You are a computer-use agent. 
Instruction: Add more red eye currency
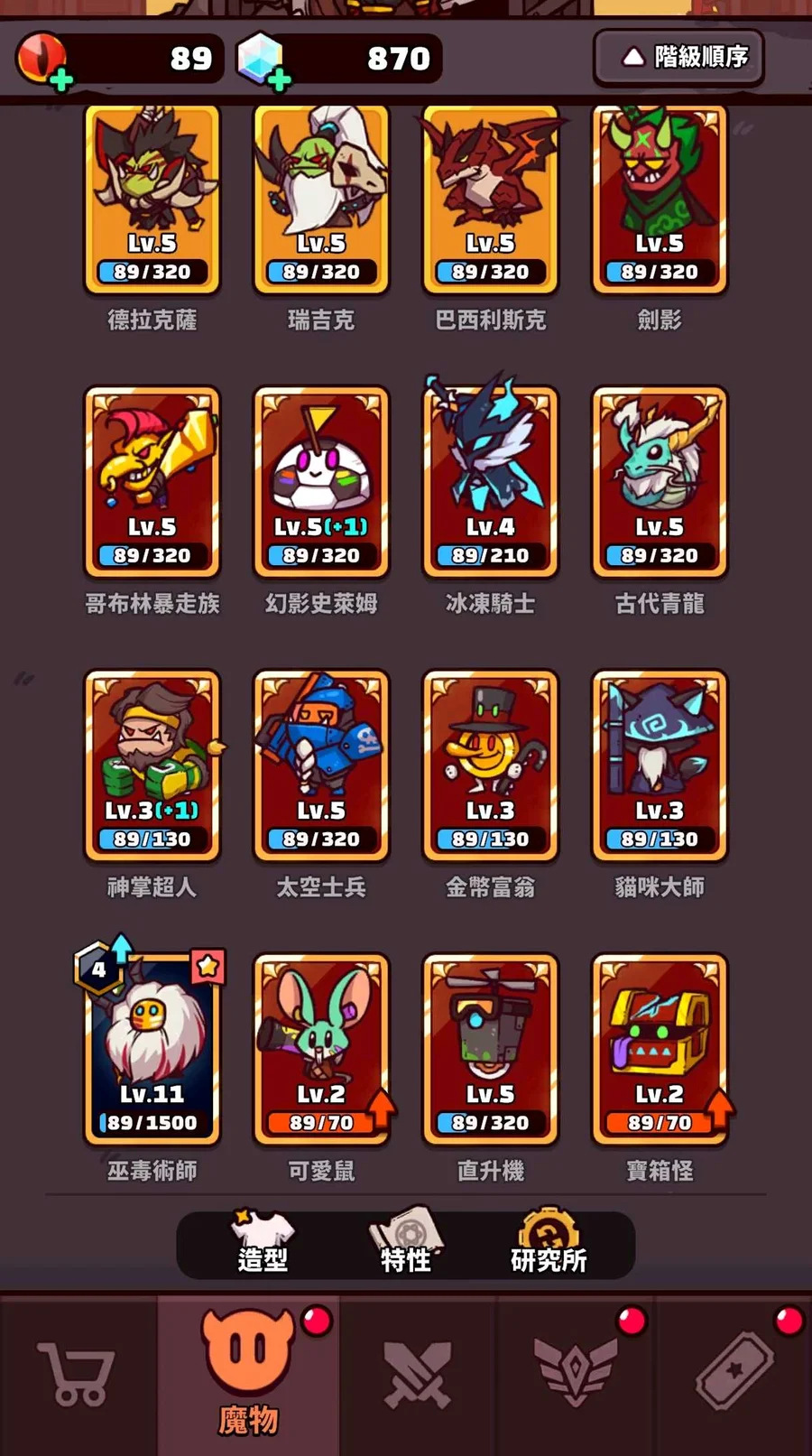click(60, 80)
